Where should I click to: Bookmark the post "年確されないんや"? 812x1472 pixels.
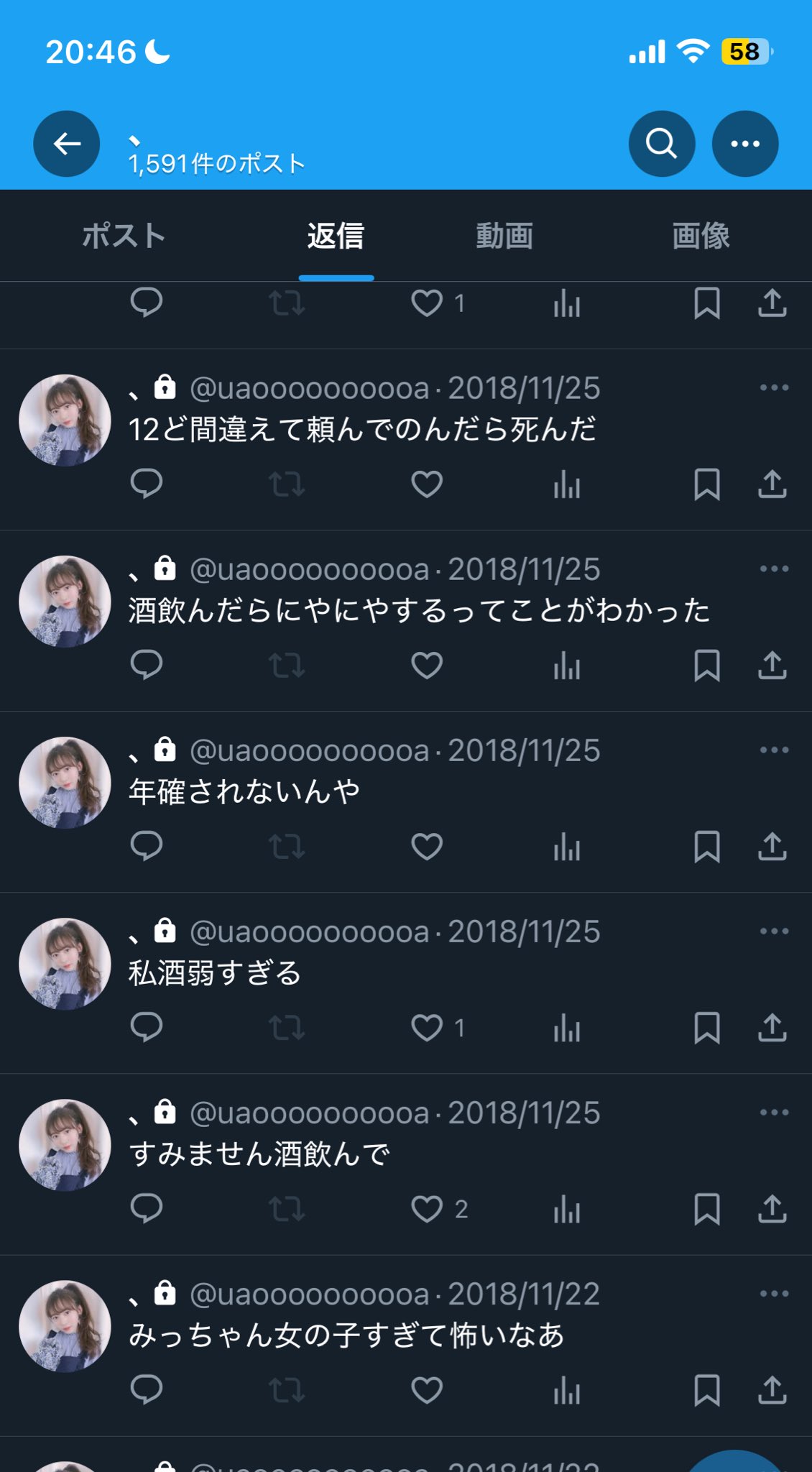[x=707, y=847]
